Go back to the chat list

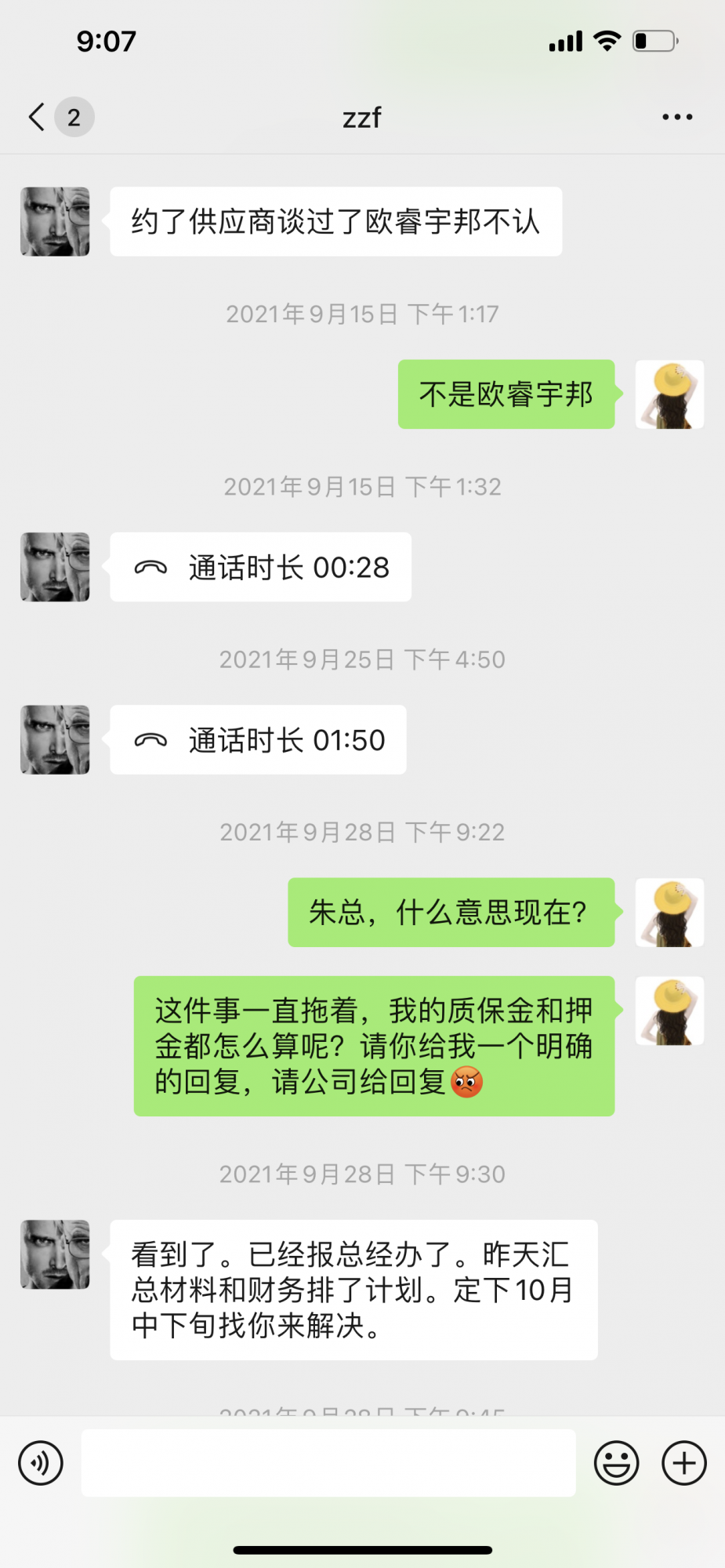[37, 117]
